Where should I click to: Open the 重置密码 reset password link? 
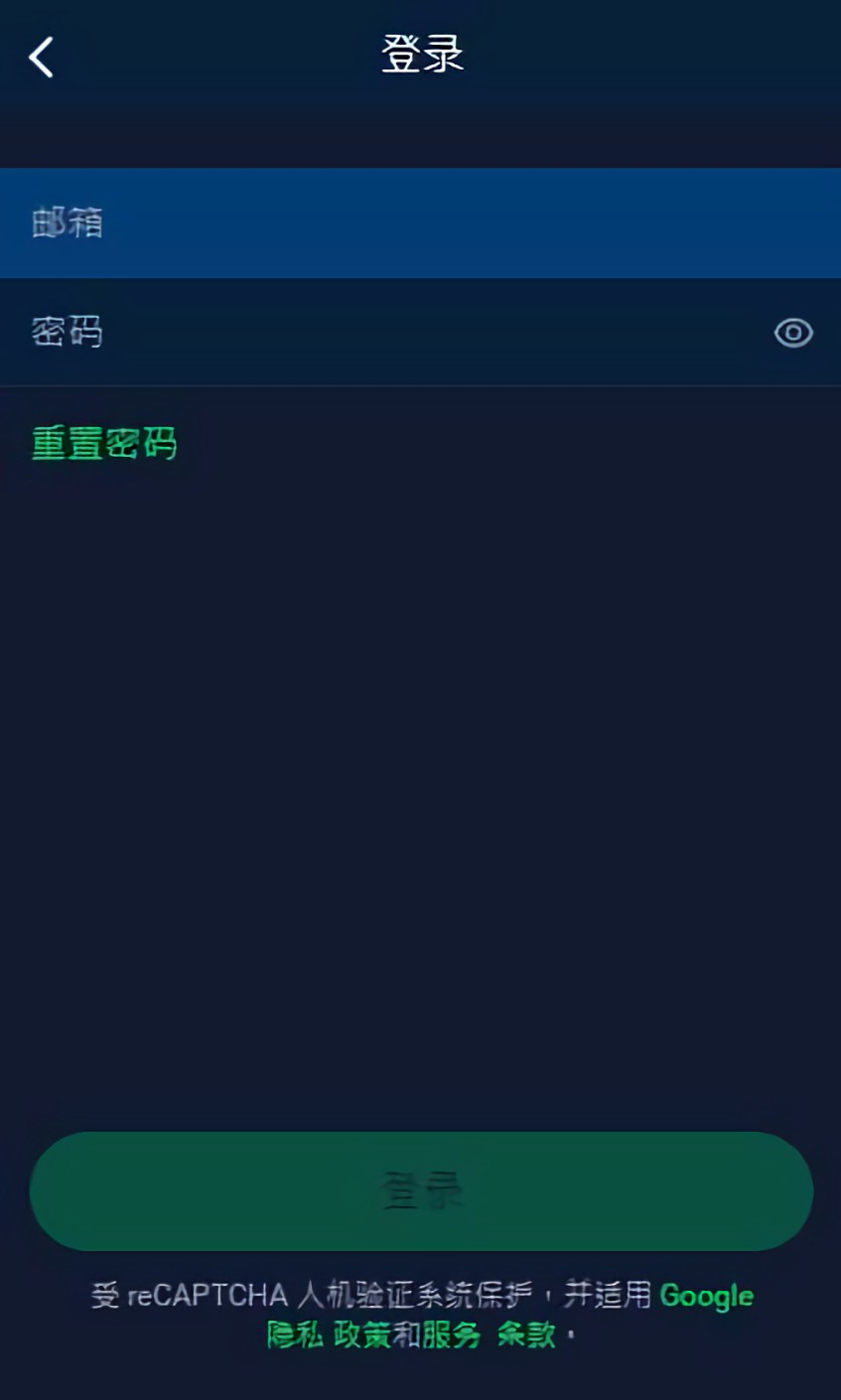pos(104,443)
